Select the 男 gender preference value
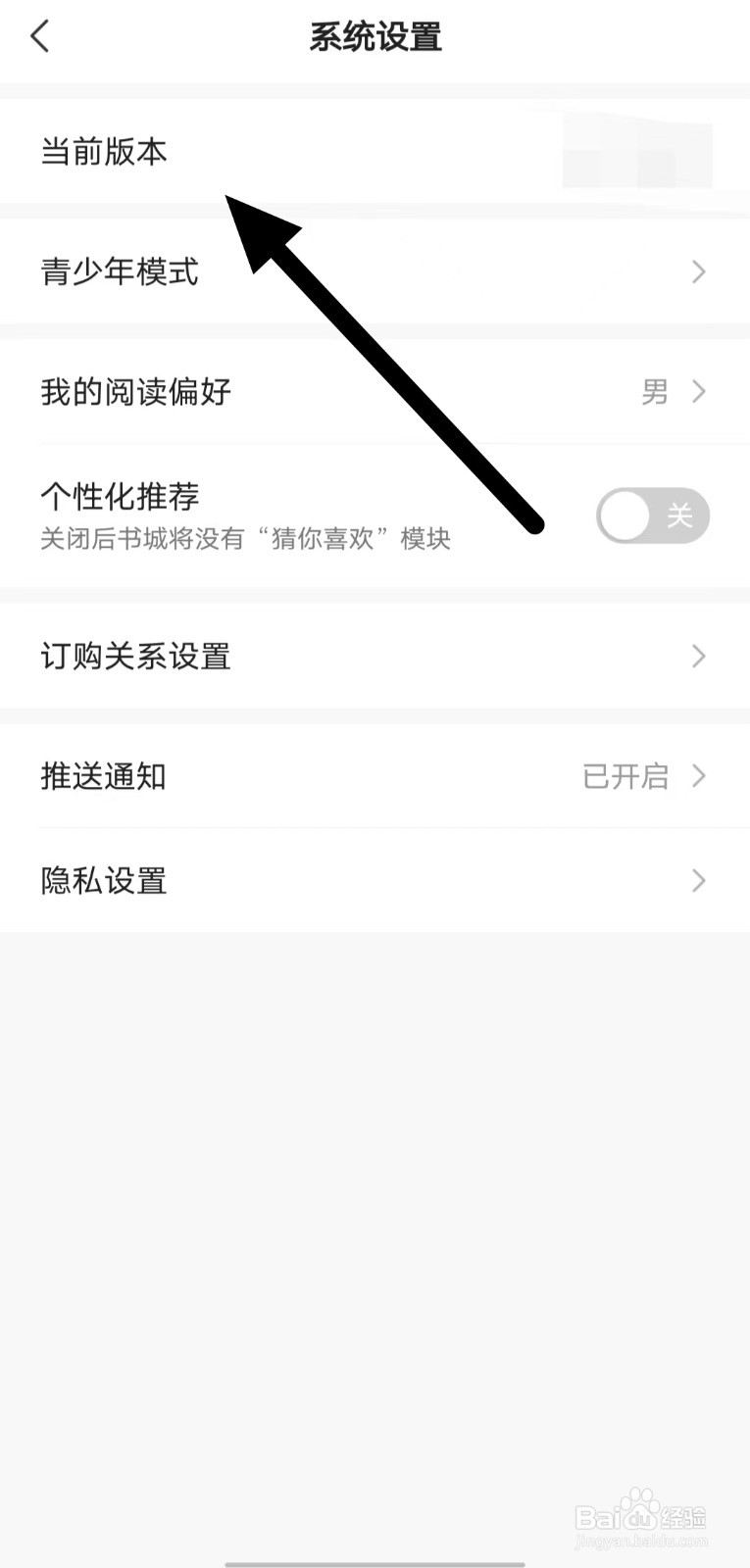 [655, 391]
